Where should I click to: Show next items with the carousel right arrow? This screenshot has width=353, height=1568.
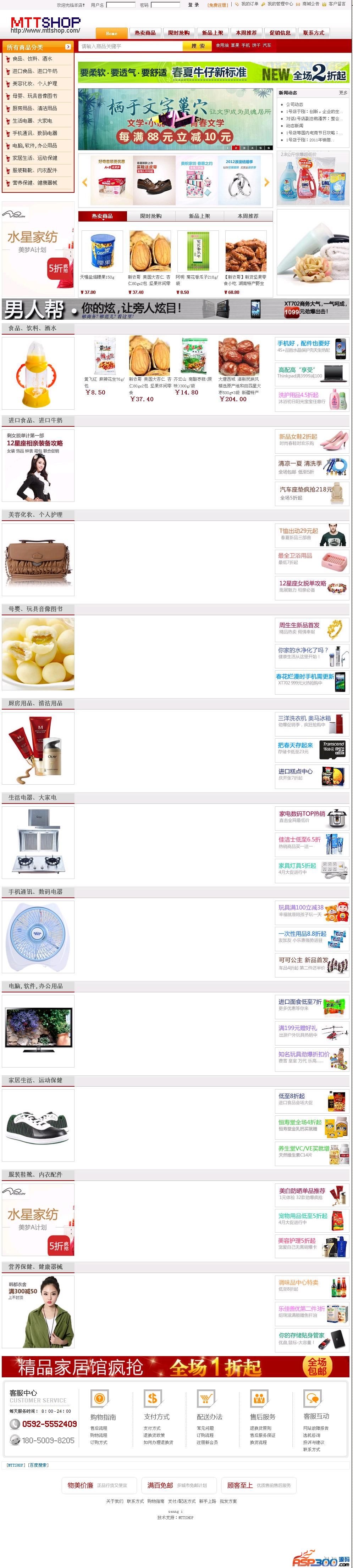tap(266, 182)
